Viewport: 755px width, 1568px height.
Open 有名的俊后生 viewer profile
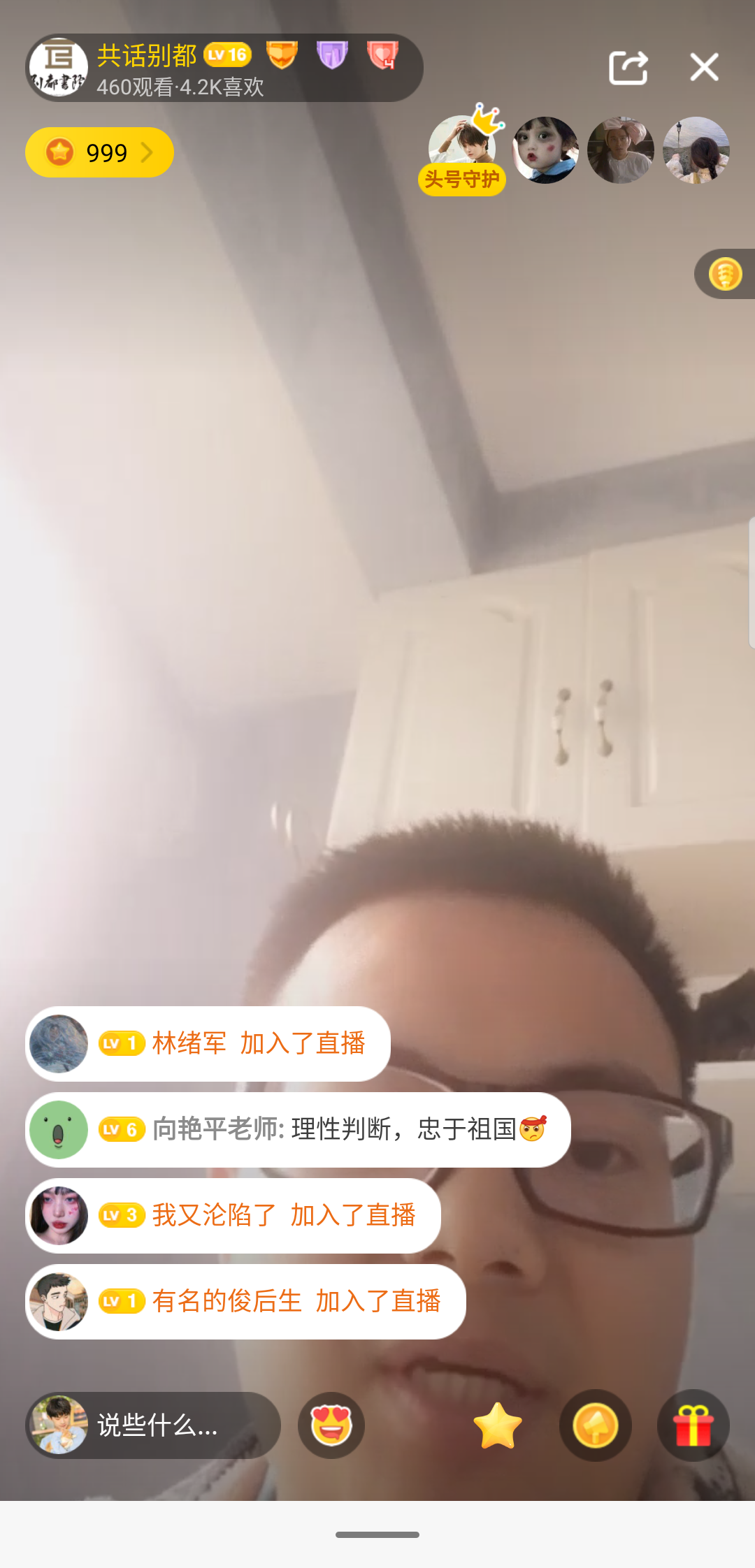pos(59,1301)
